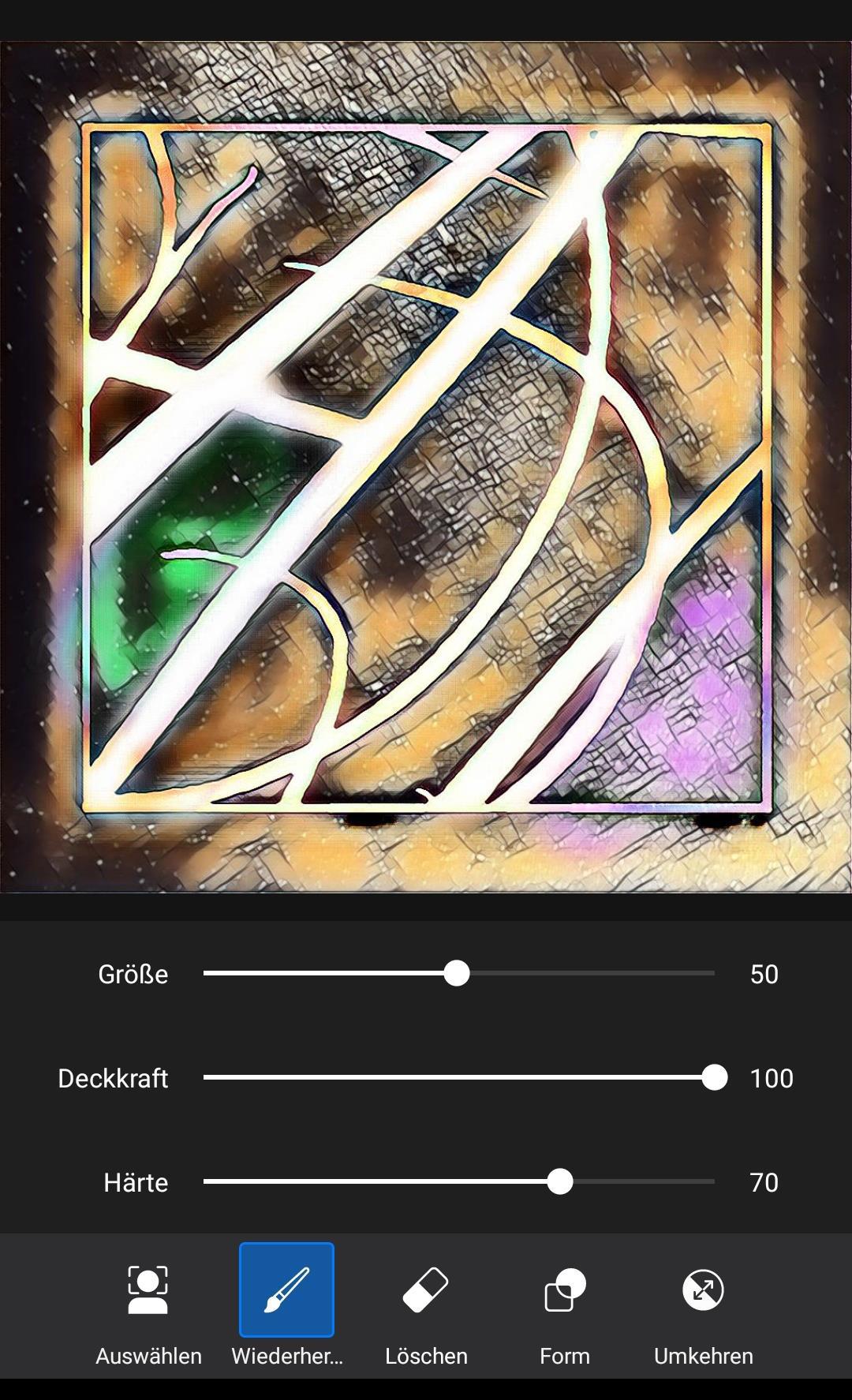The height and width of the screenshot is (1400, 852).
Task: Tap Umkehren to invert the mask
Action: 703,1307
